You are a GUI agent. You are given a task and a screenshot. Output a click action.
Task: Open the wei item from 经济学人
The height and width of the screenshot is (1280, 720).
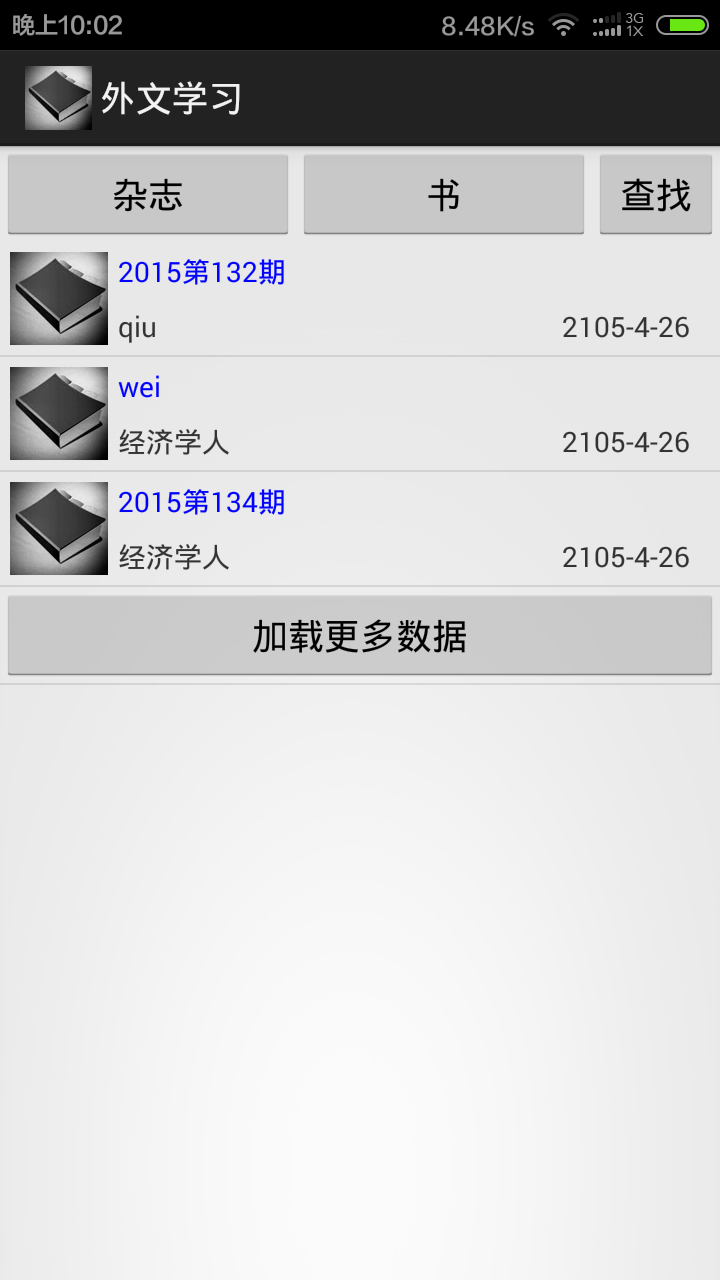coord(360,414)
